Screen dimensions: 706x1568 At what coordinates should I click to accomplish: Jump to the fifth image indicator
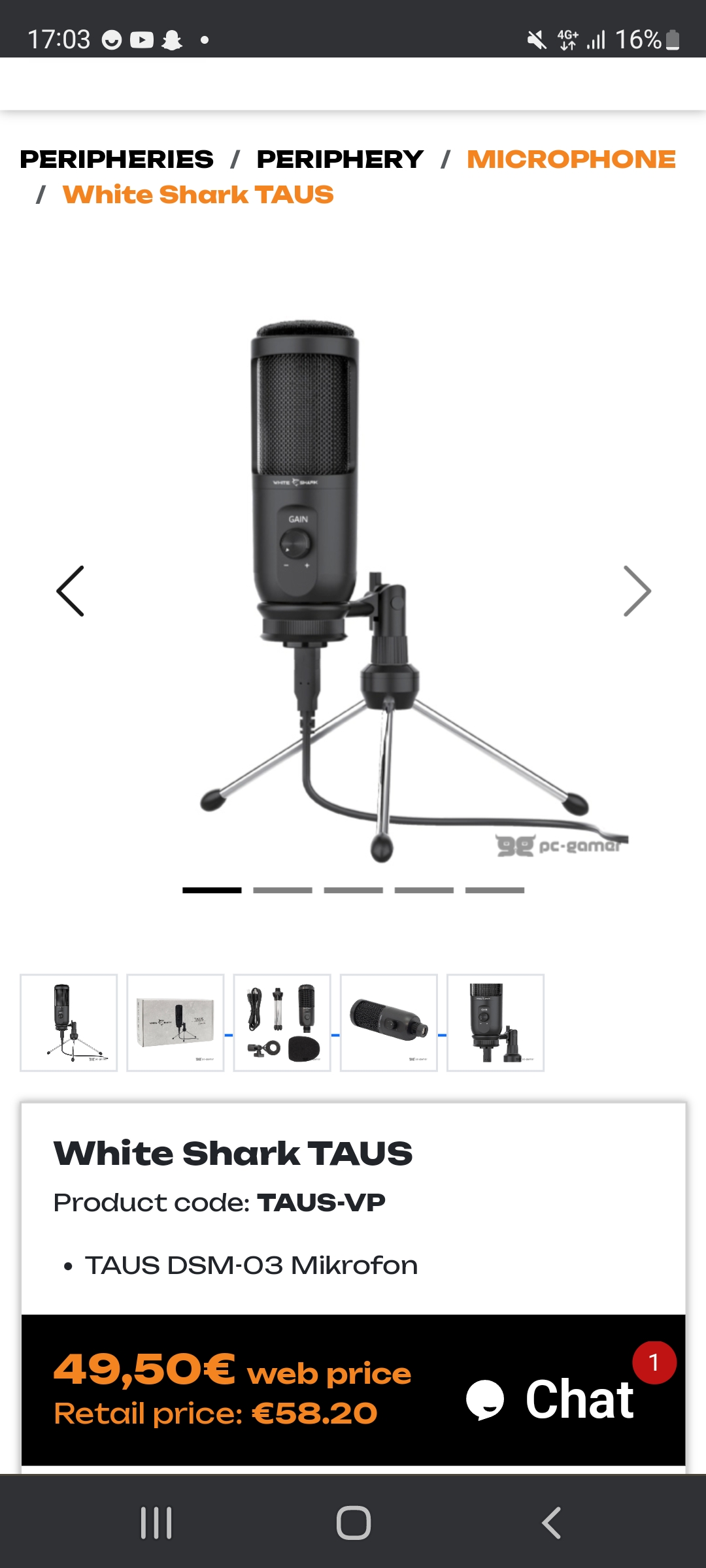pyautogui.click(x=495, y=890)
